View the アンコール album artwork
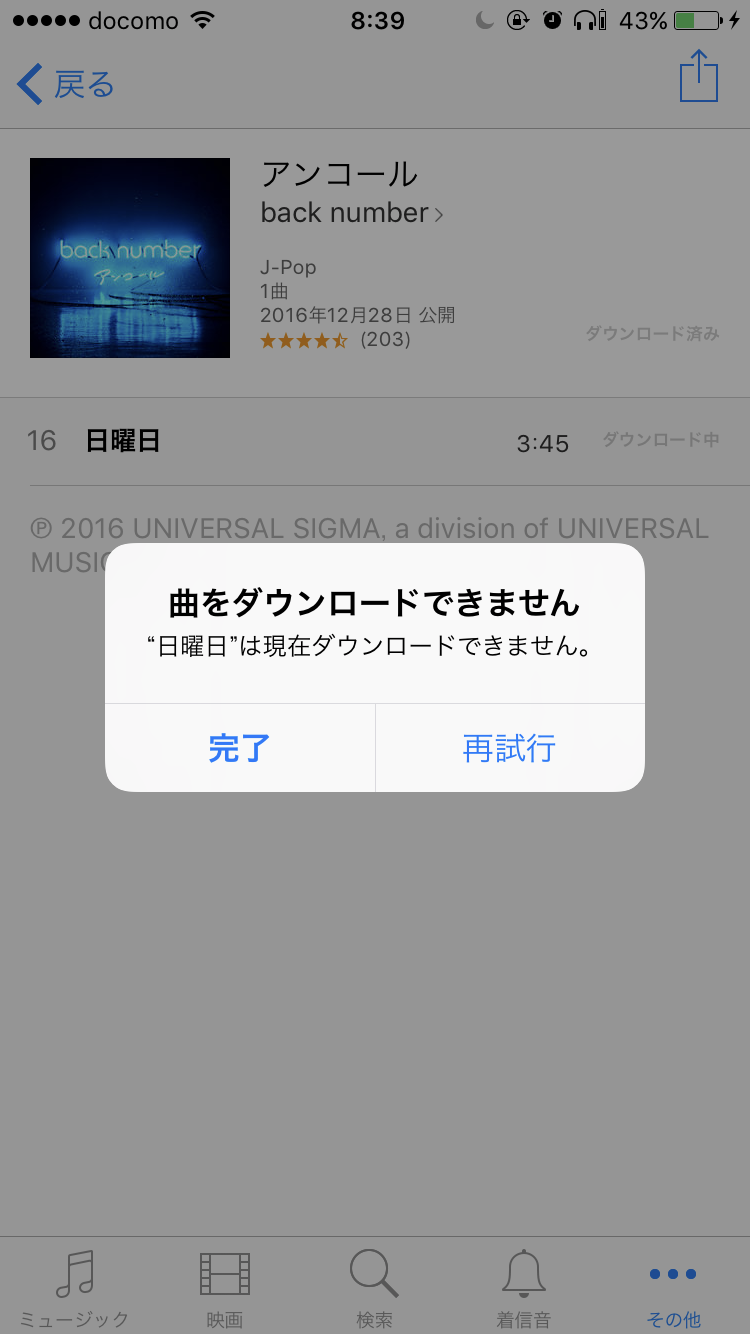The height and width of the screenshot is (1334, 750). click(130, 258)
